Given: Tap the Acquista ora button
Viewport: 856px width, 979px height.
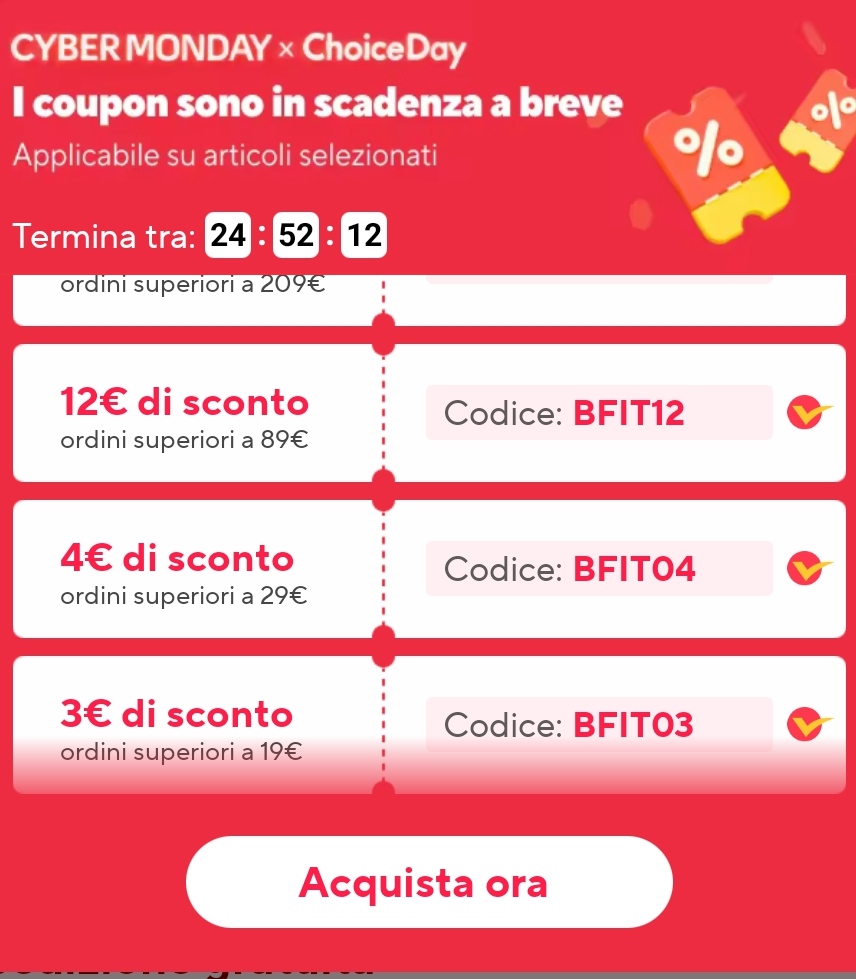Looking at the screenshot, I should pyautogui.click(x=428, y=882).
